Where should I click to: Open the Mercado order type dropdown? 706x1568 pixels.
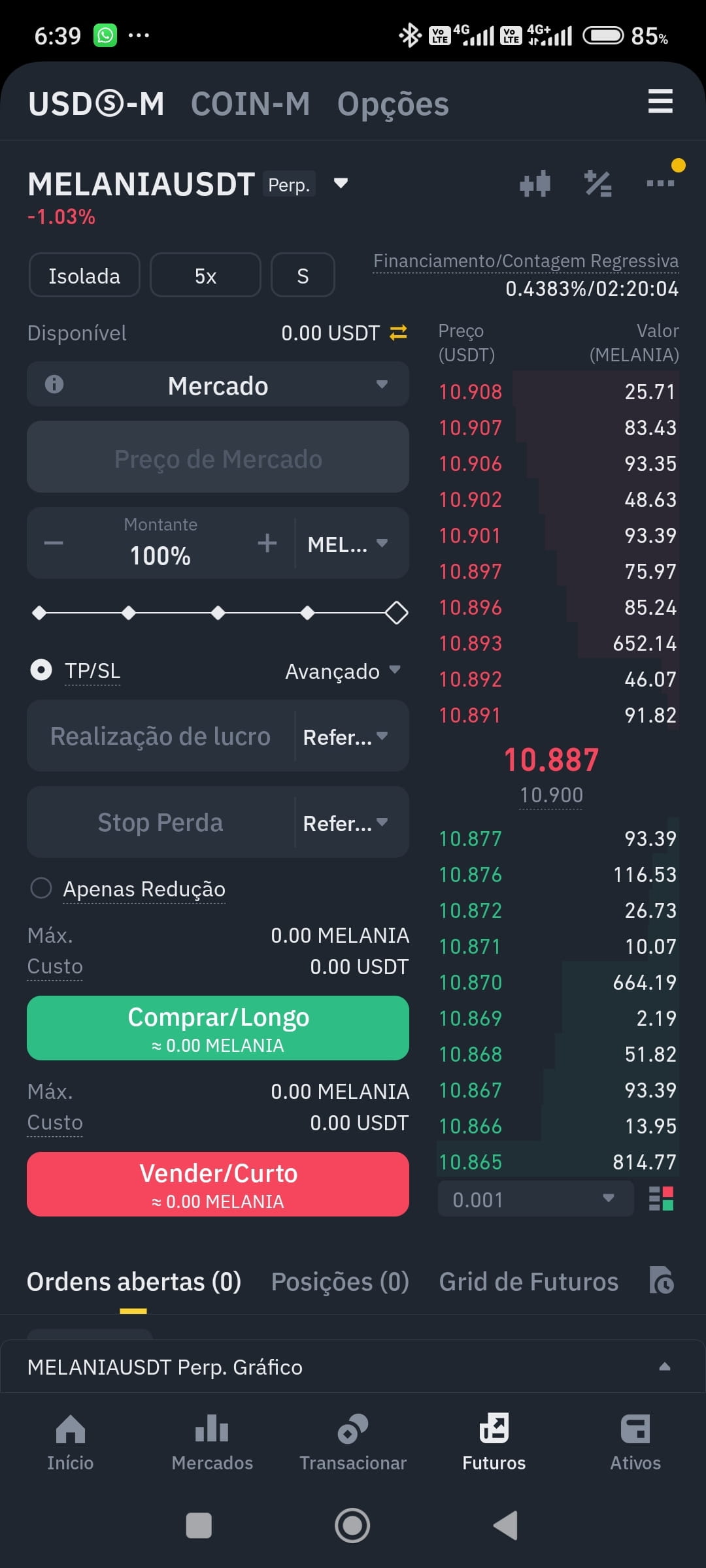[218, 385]
